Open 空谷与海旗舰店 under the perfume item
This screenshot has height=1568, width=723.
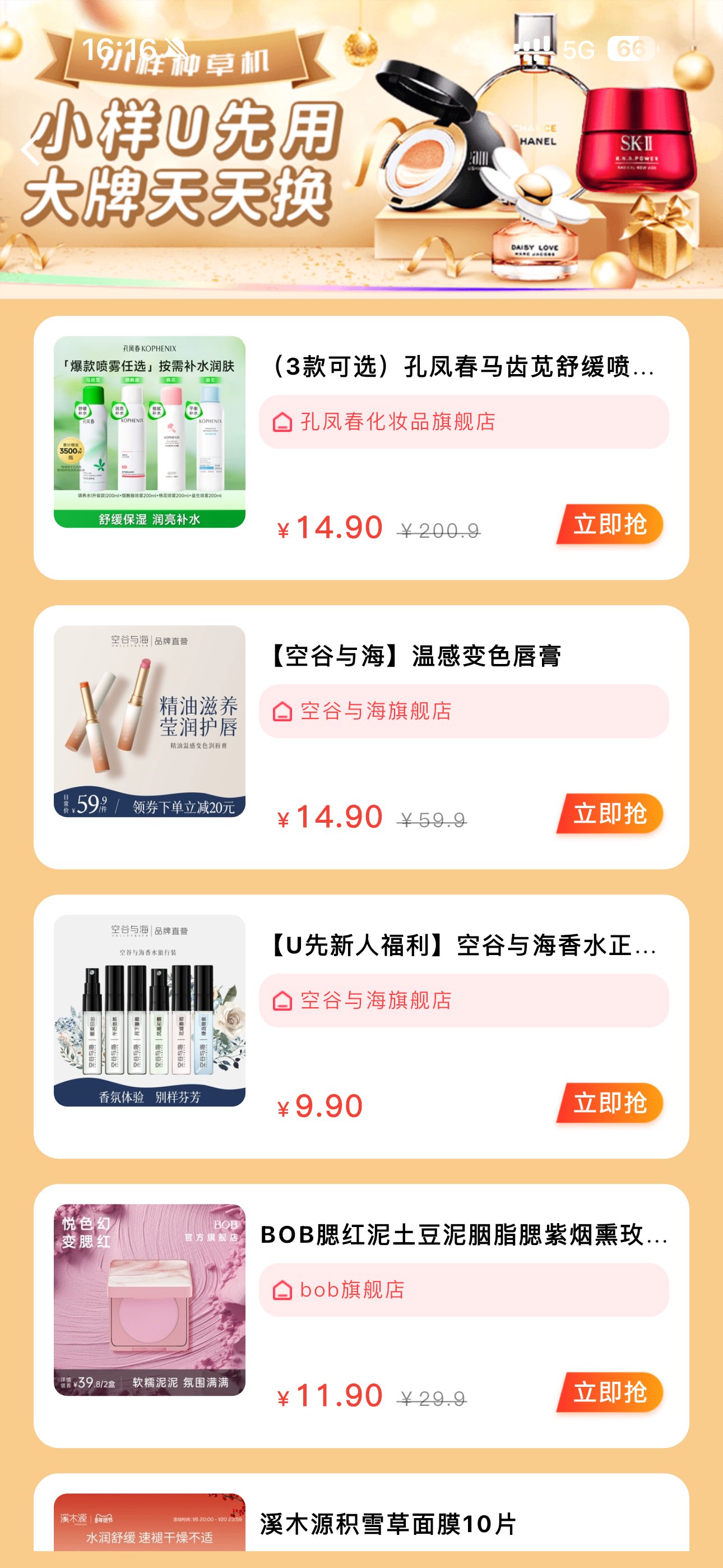464,1000
